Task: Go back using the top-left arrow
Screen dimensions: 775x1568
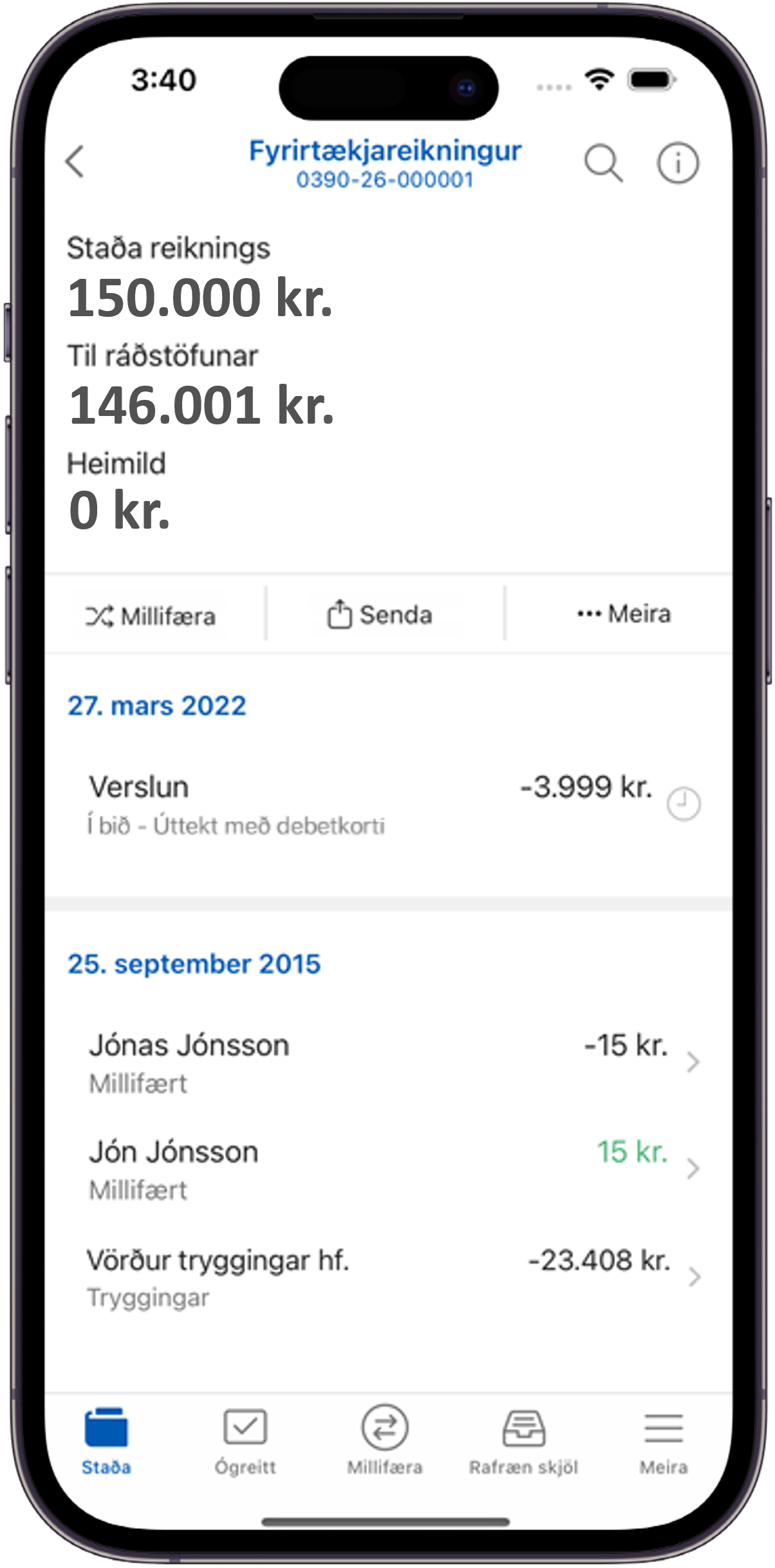Action: pos(75,161)
